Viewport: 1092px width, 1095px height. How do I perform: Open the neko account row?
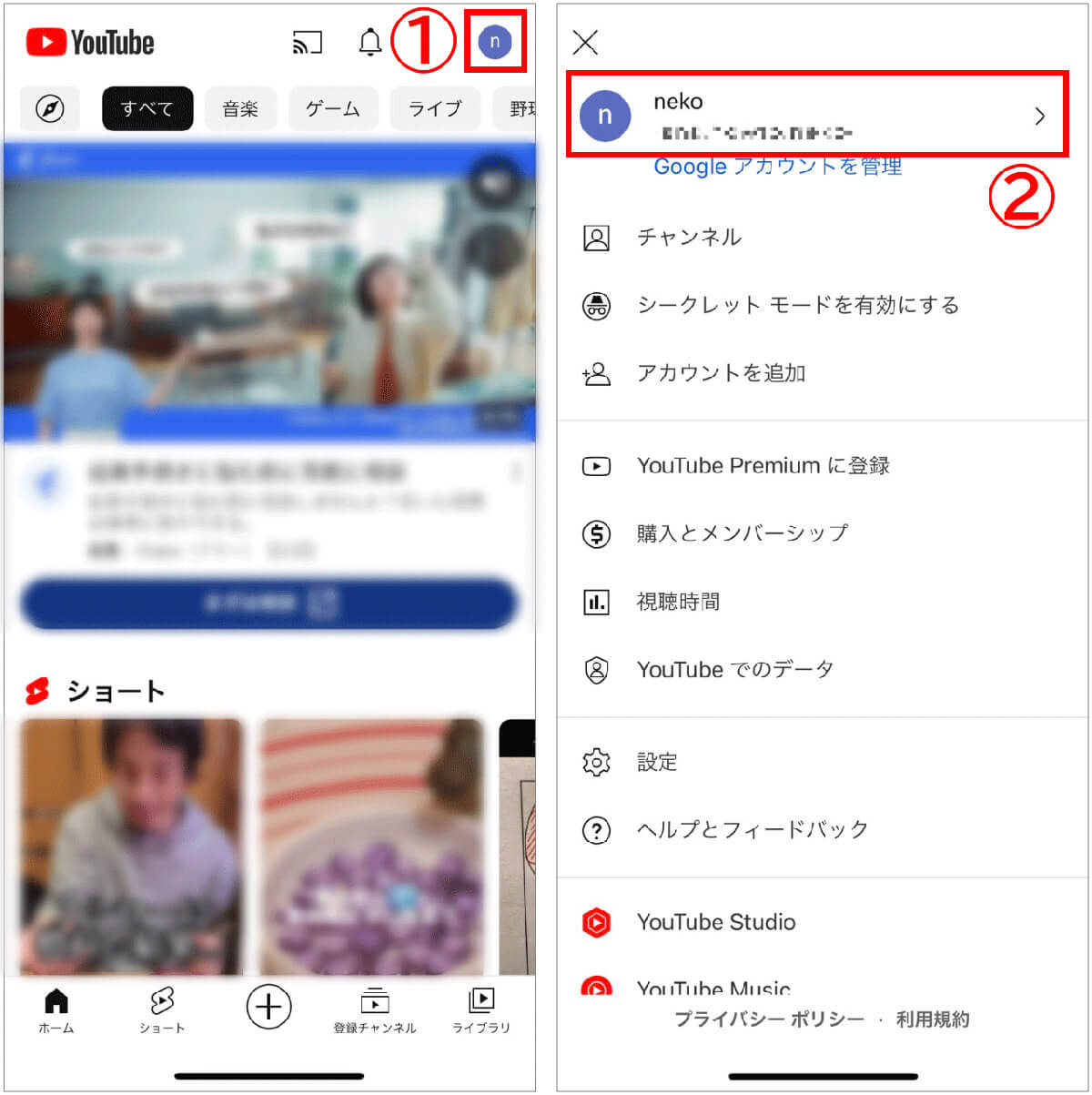coord(815,116)
